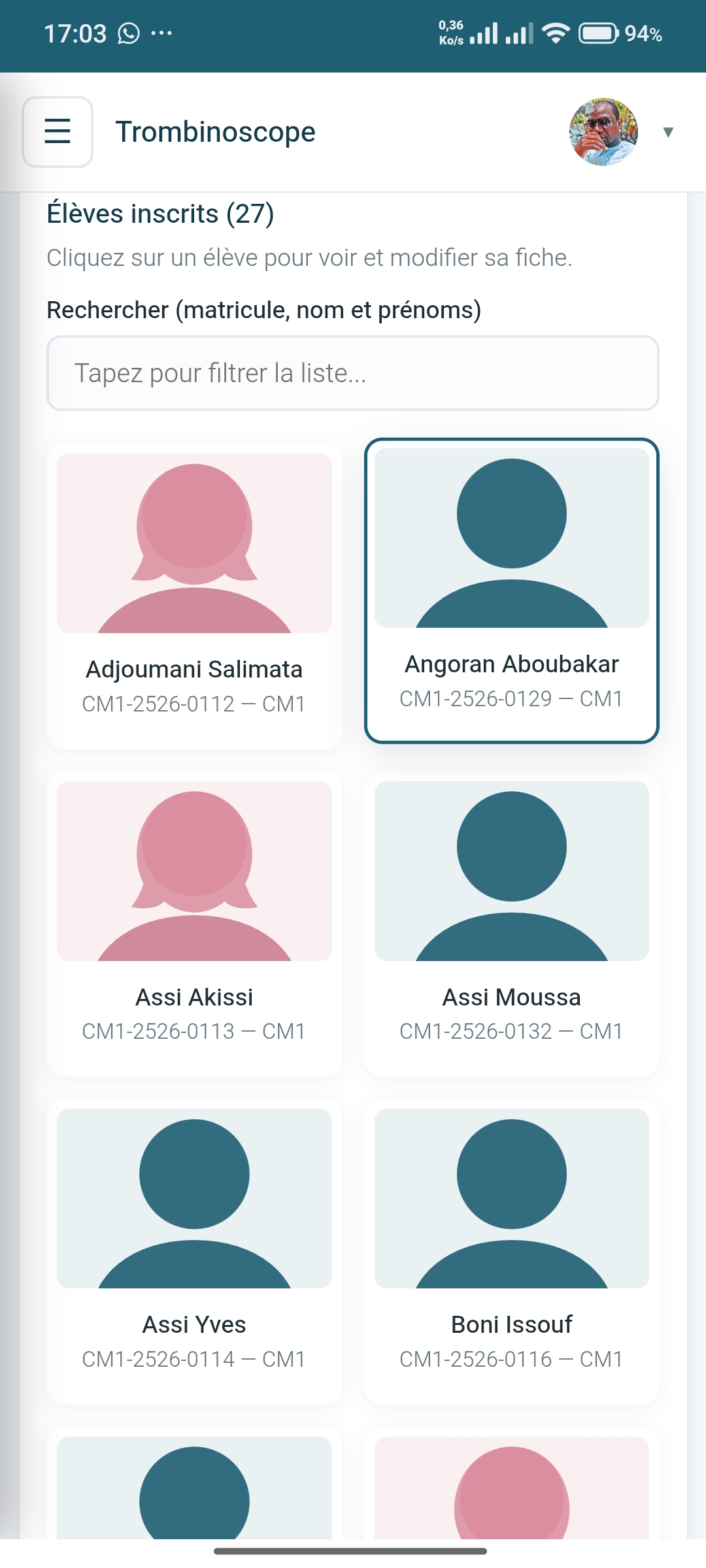
Task: Choose Boni Issouf from the grid
Action: pyautogui.click(x=512, y=1251)
